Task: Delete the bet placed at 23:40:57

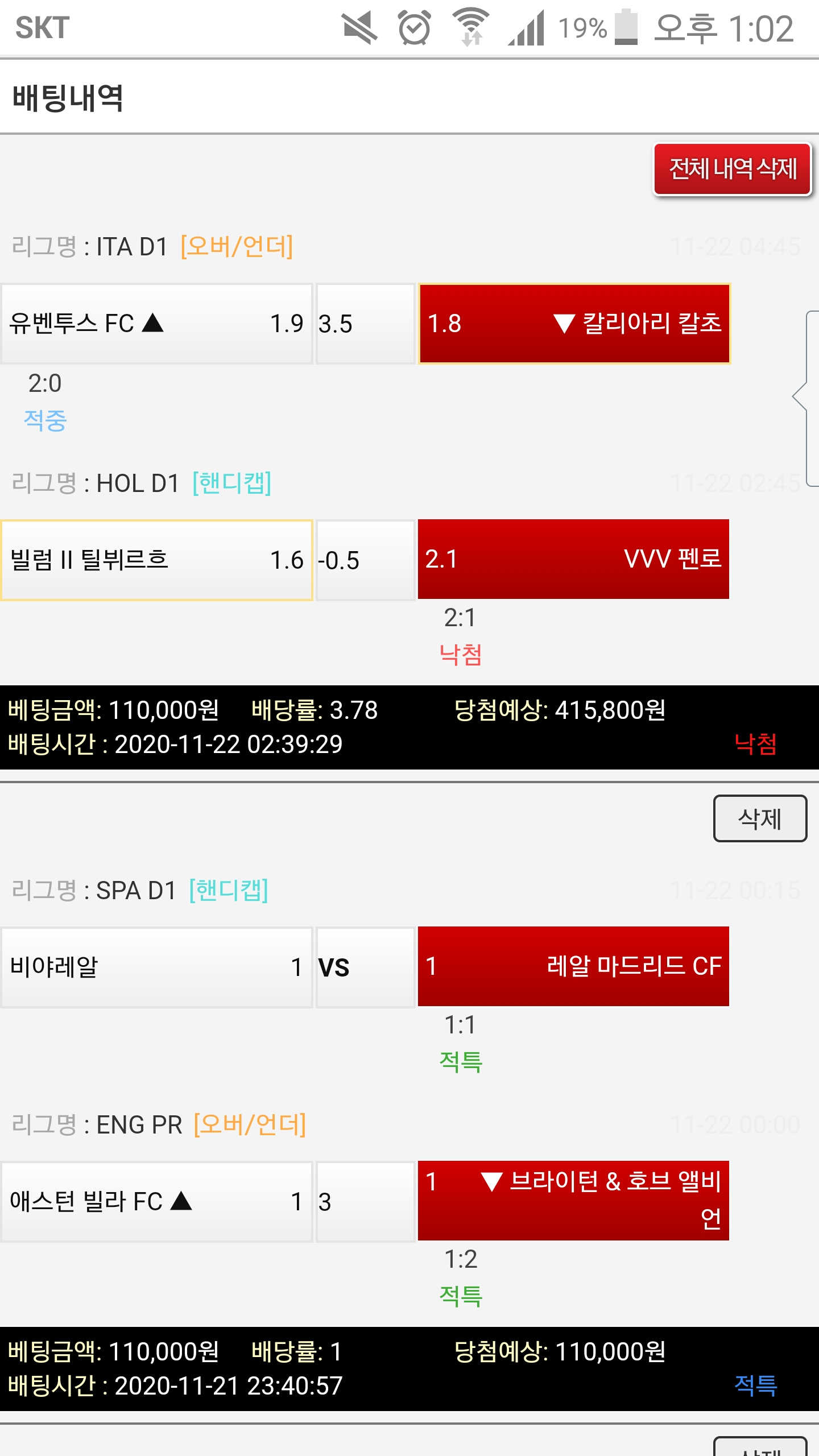Action: point(760,818)
